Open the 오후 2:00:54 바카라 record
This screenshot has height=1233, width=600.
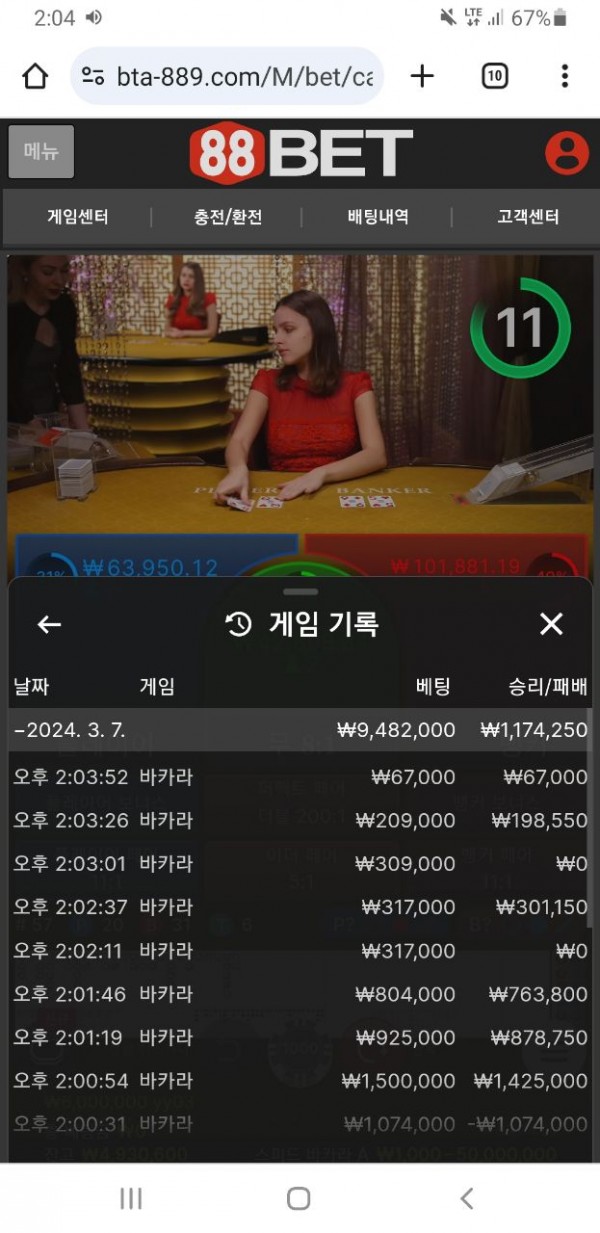(300, 1081)
